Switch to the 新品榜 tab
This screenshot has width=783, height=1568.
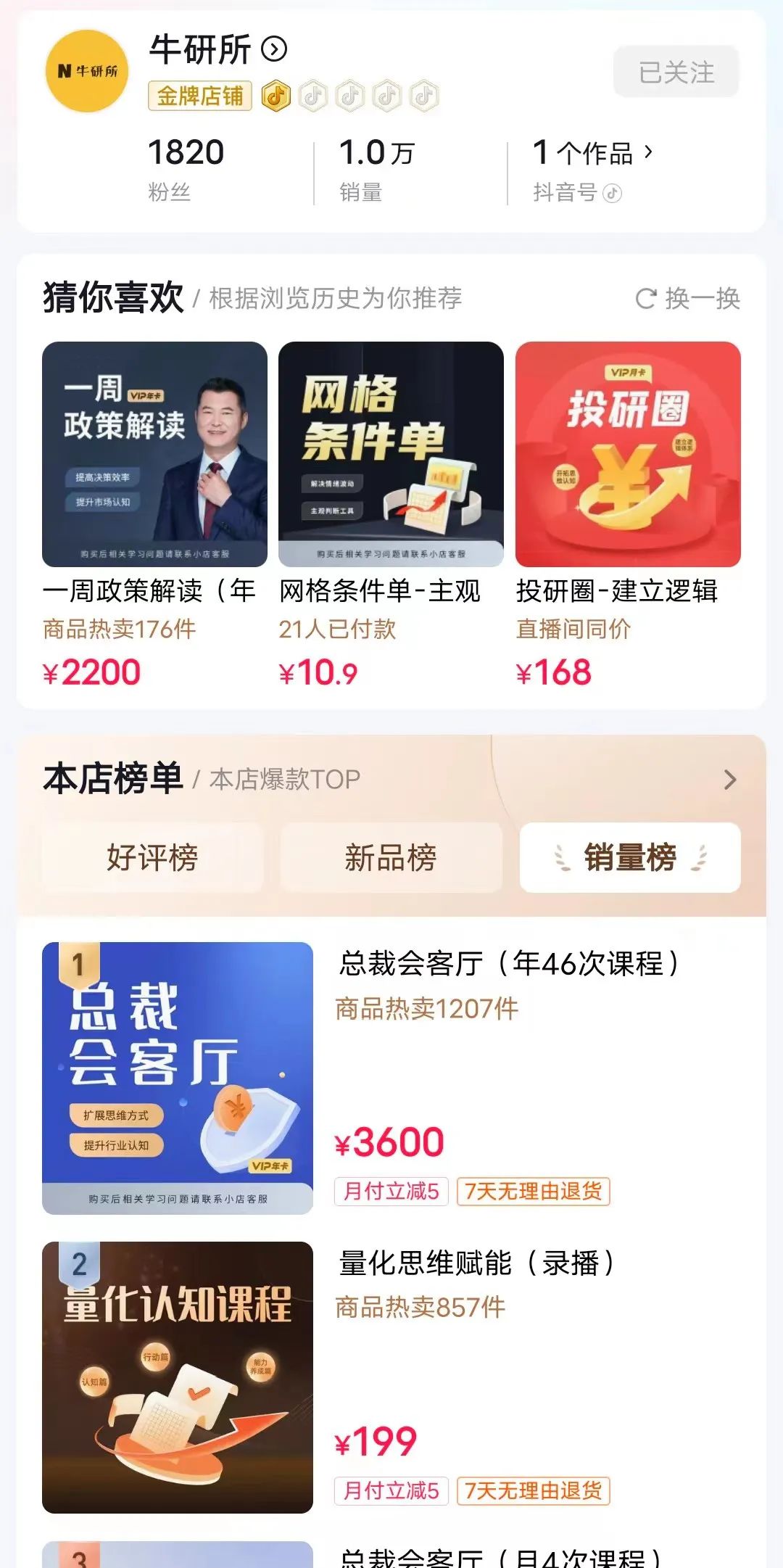point(391,857)
